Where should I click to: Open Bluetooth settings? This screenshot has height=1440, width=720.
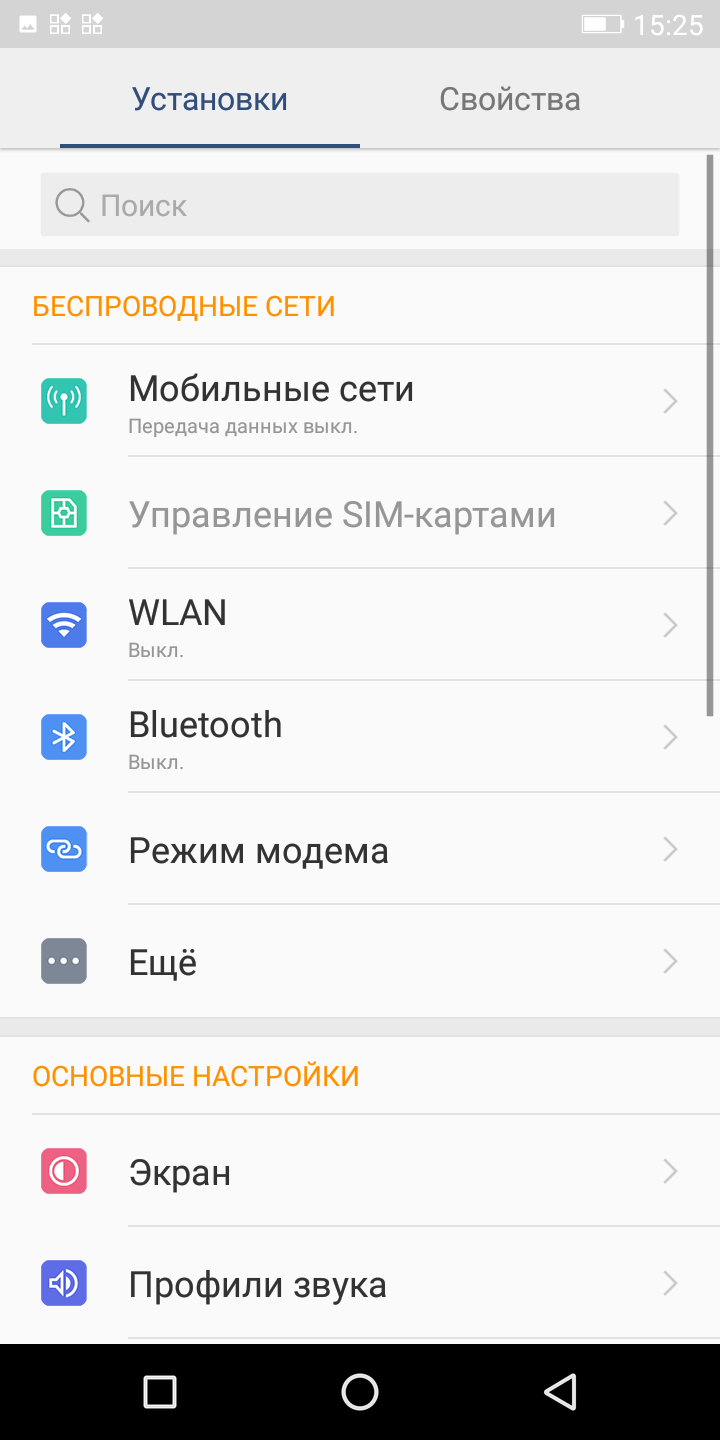360,737
